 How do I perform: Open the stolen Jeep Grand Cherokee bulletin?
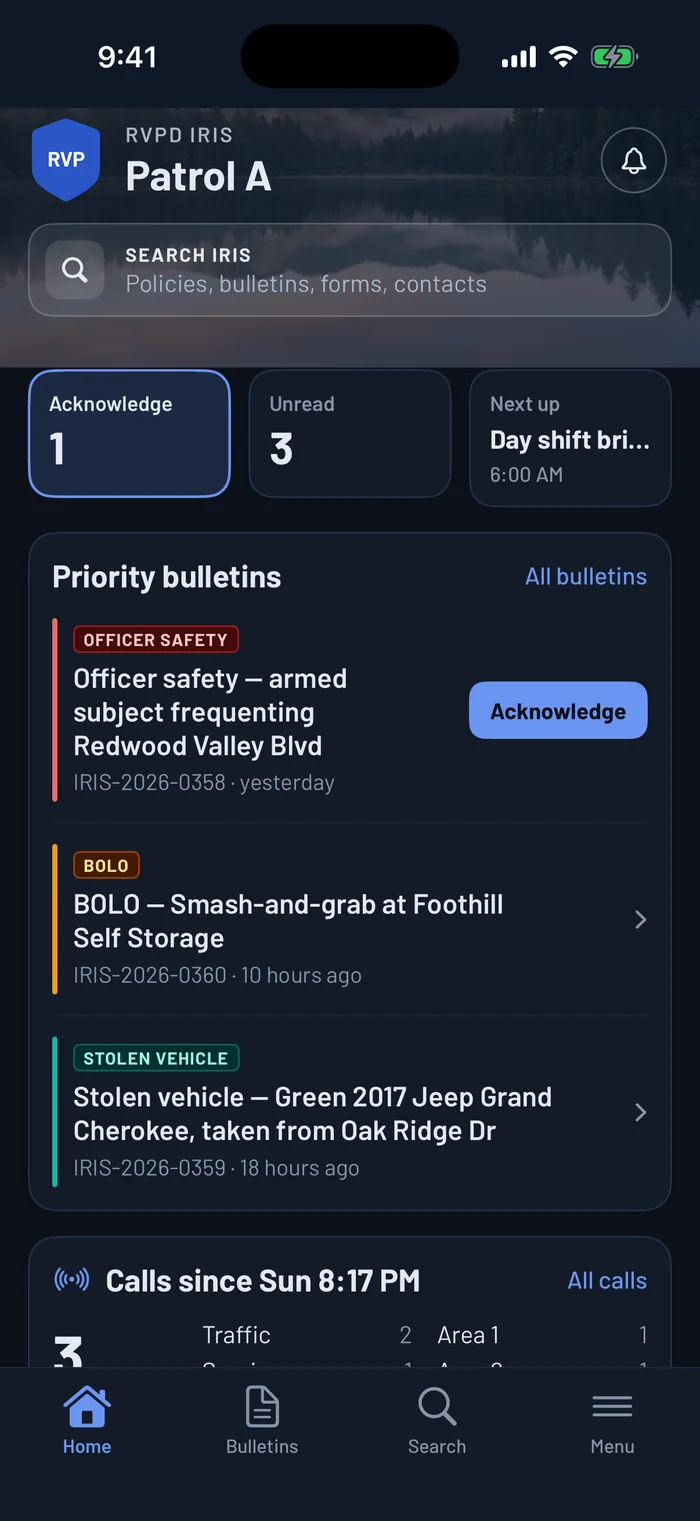pos(350,1112)
